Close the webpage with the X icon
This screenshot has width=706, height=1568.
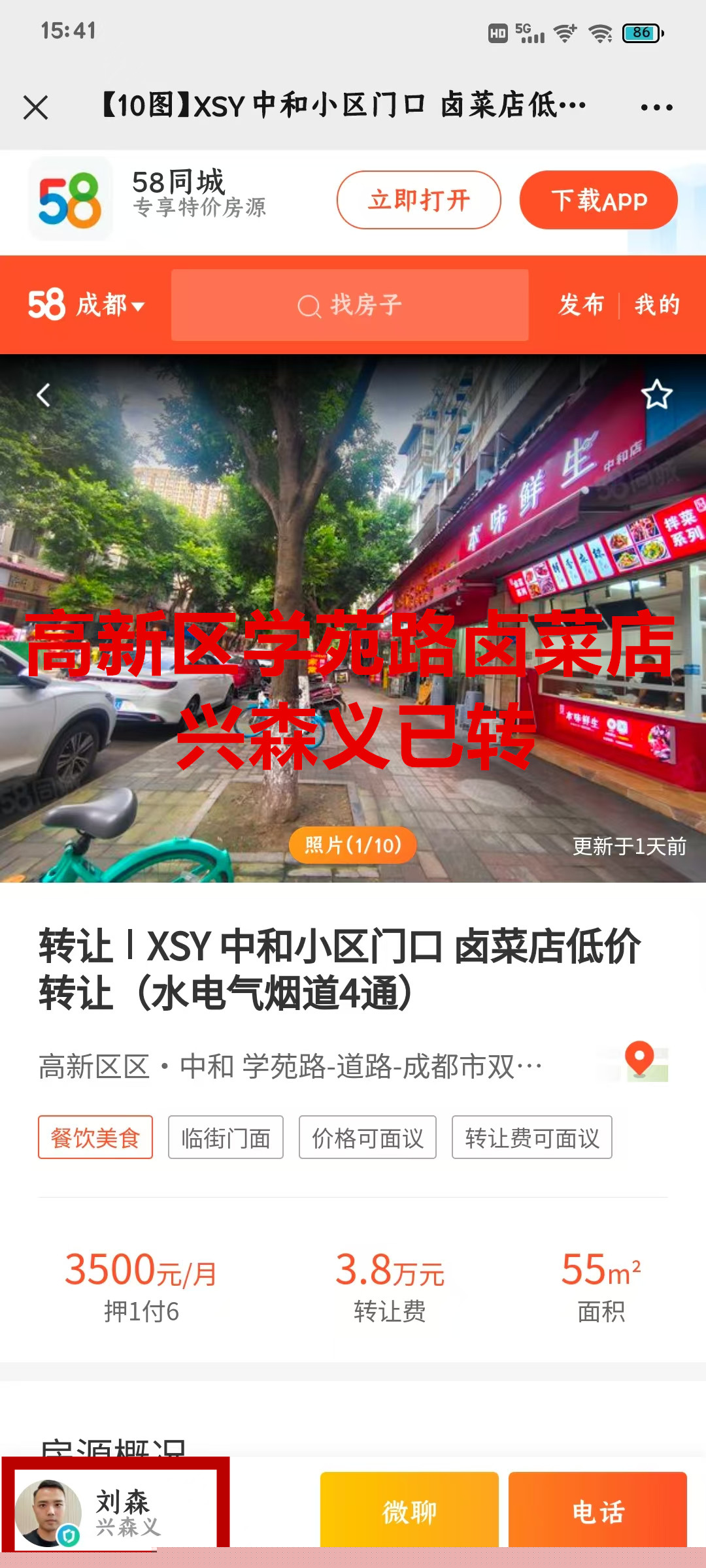click(36, 107)
